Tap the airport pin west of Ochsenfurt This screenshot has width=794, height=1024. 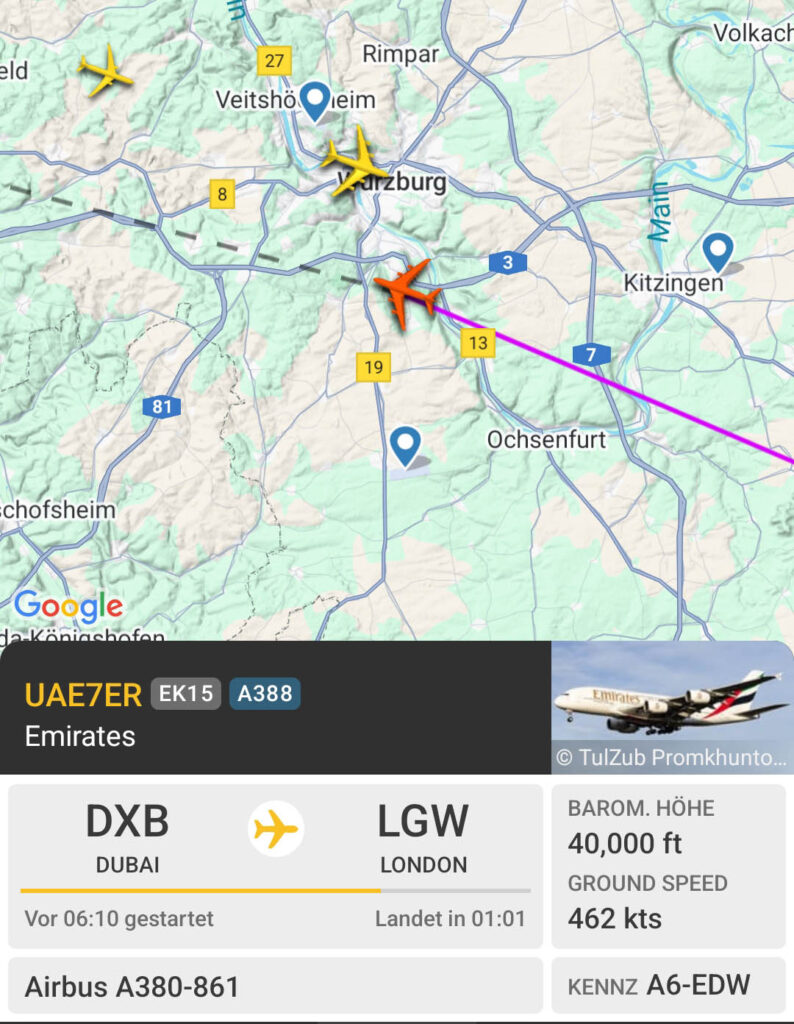coord(405,446)
